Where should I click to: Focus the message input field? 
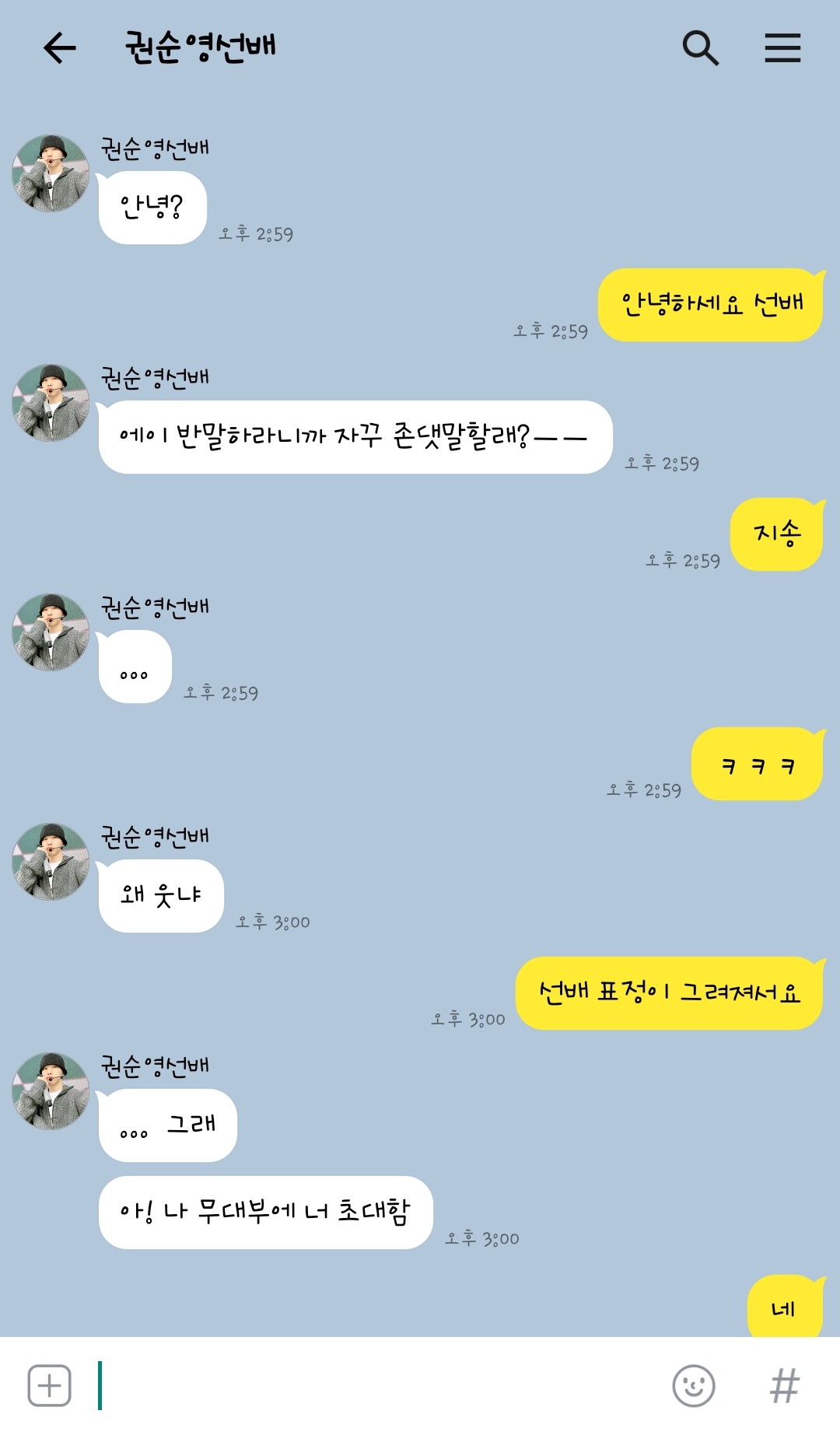point(373,1385)
